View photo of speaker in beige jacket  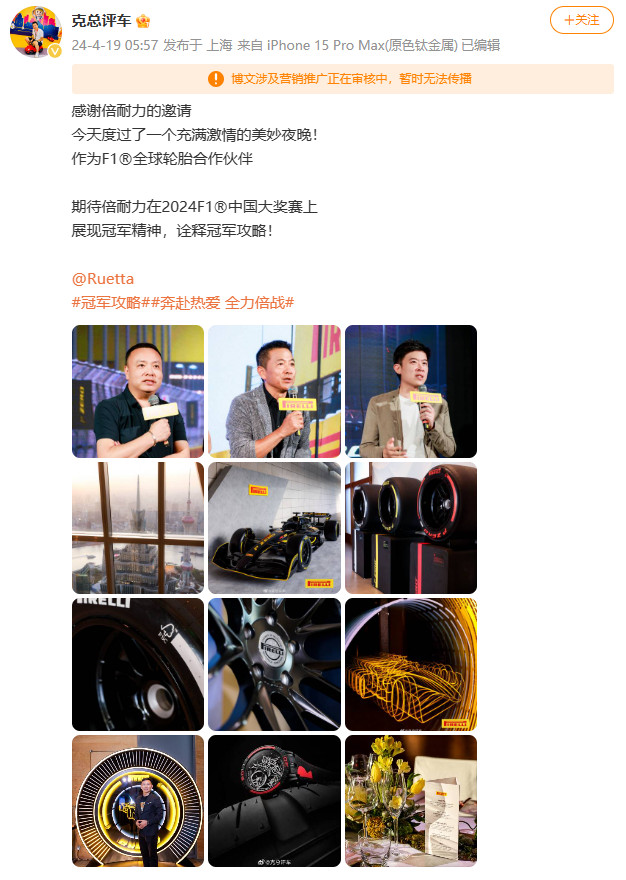tap(411, 391)
